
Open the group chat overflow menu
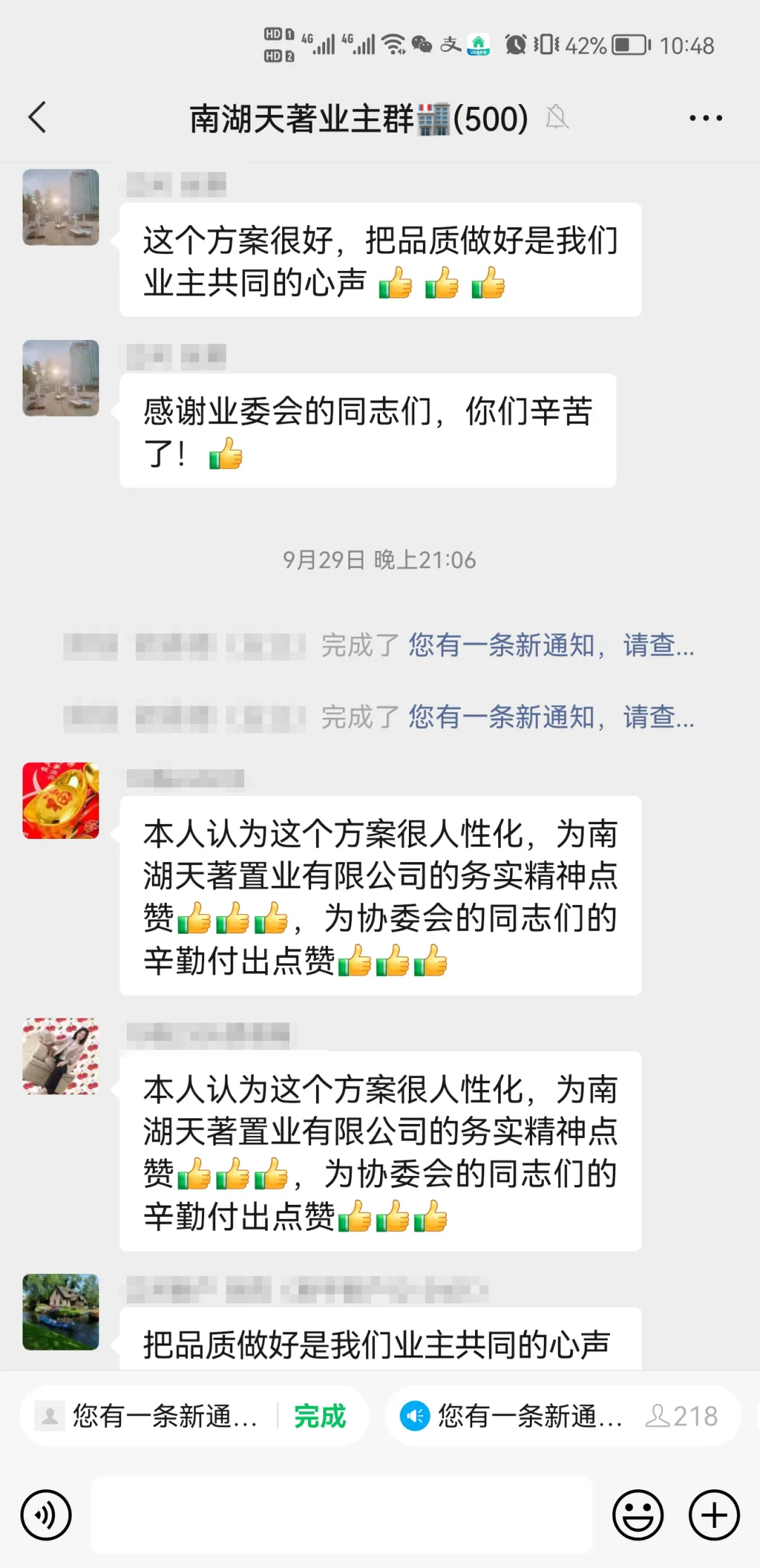pyautogui.click(x=705, y=118)
